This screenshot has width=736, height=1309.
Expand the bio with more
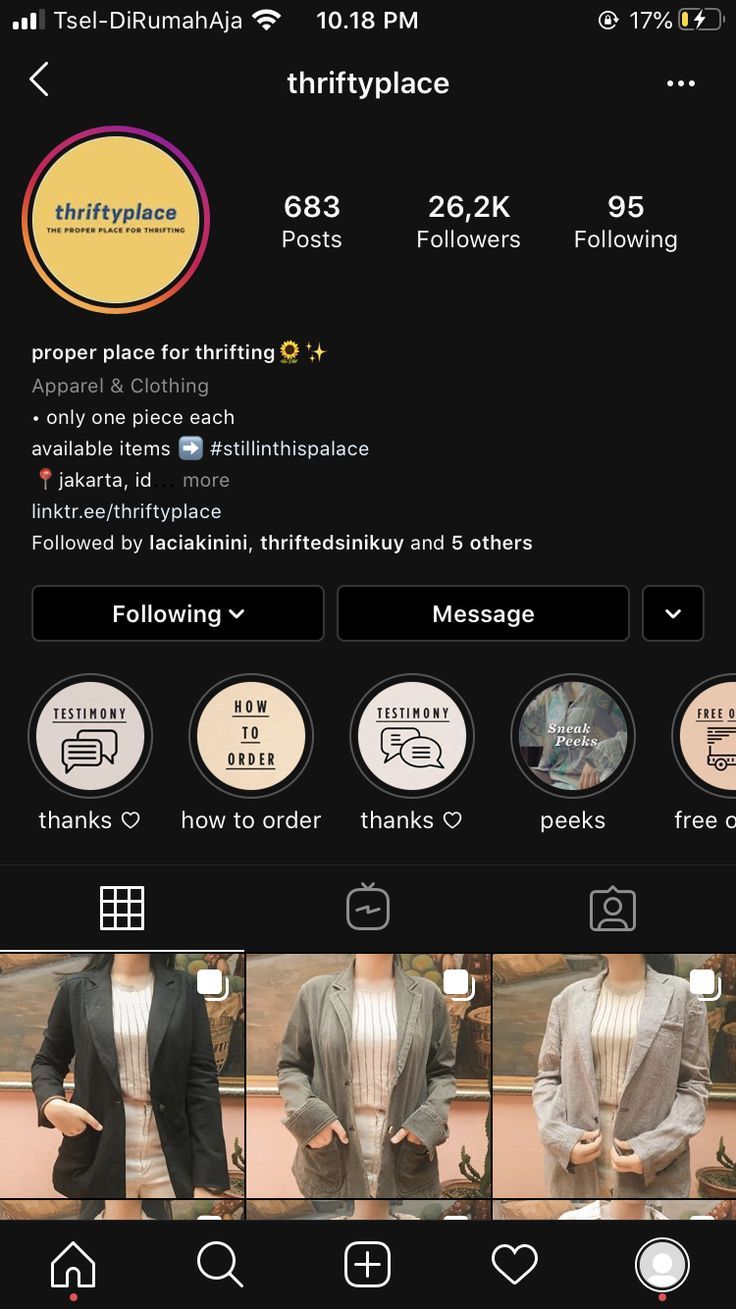206,480
